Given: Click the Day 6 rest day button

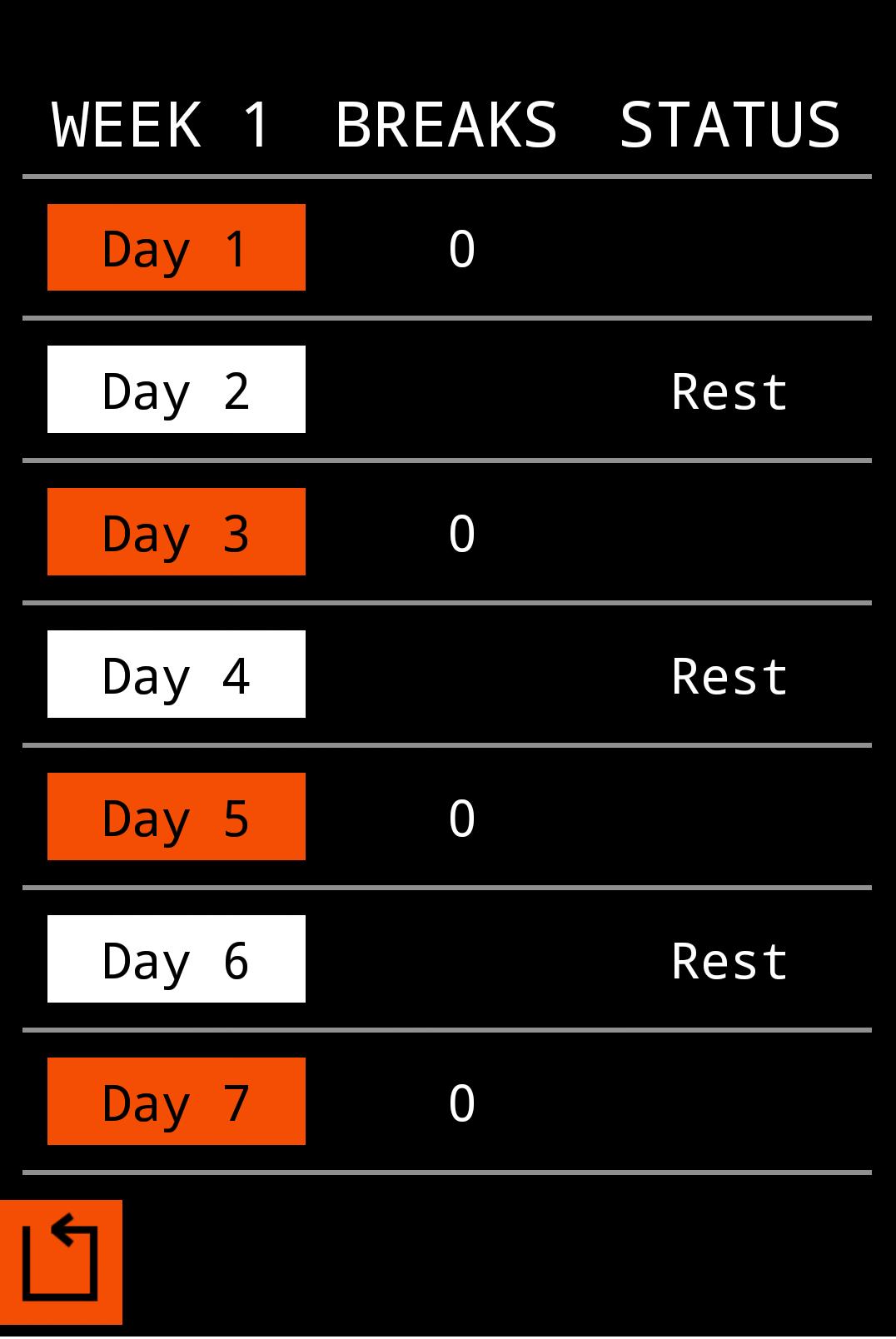Looking at the screenshot, I should [x=176, y=959].
